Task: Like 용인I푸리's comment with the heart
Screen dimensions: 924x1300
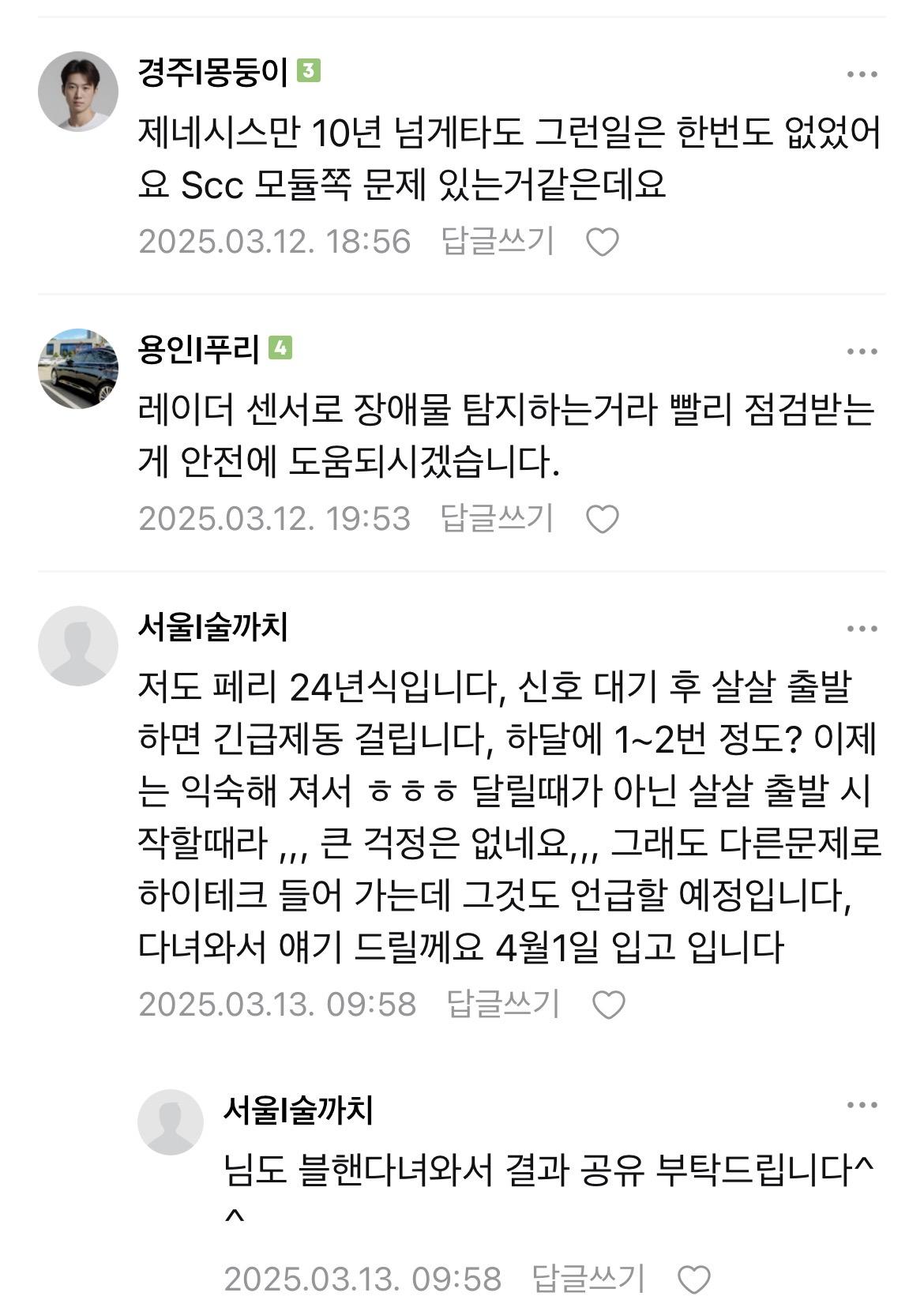Action: [603, 519]
